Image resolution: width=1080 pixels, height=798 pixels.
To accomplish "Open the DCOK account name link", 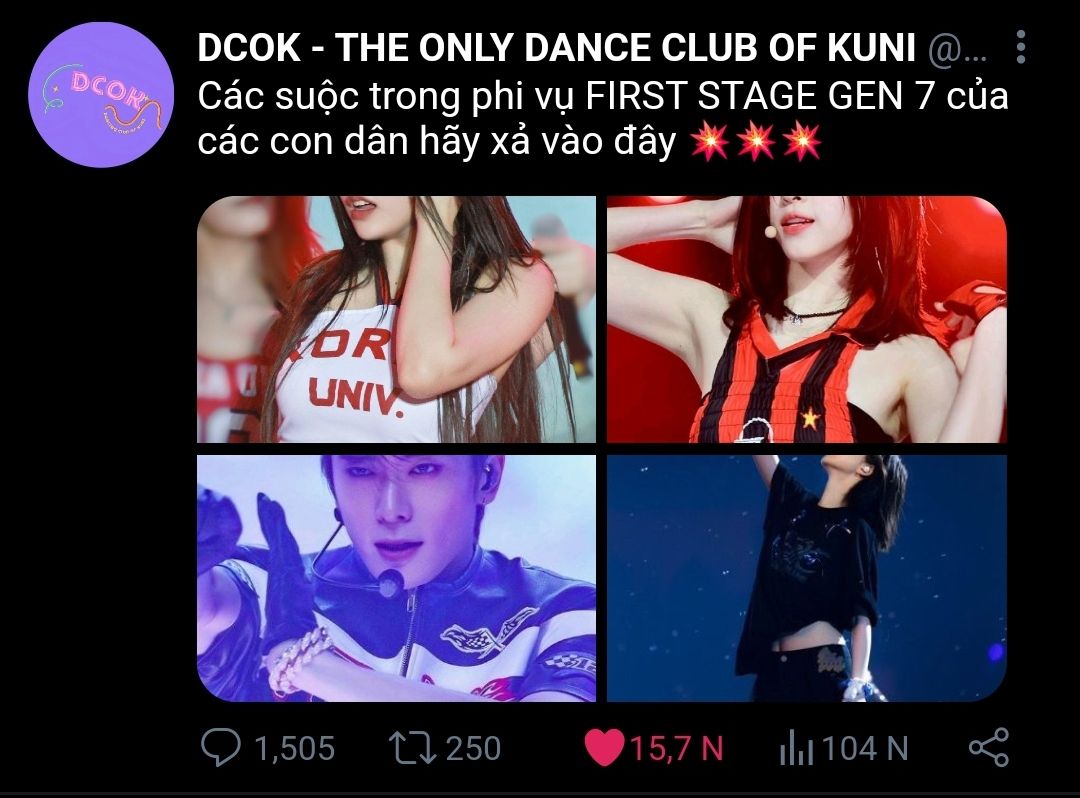I will coord(557,47).
